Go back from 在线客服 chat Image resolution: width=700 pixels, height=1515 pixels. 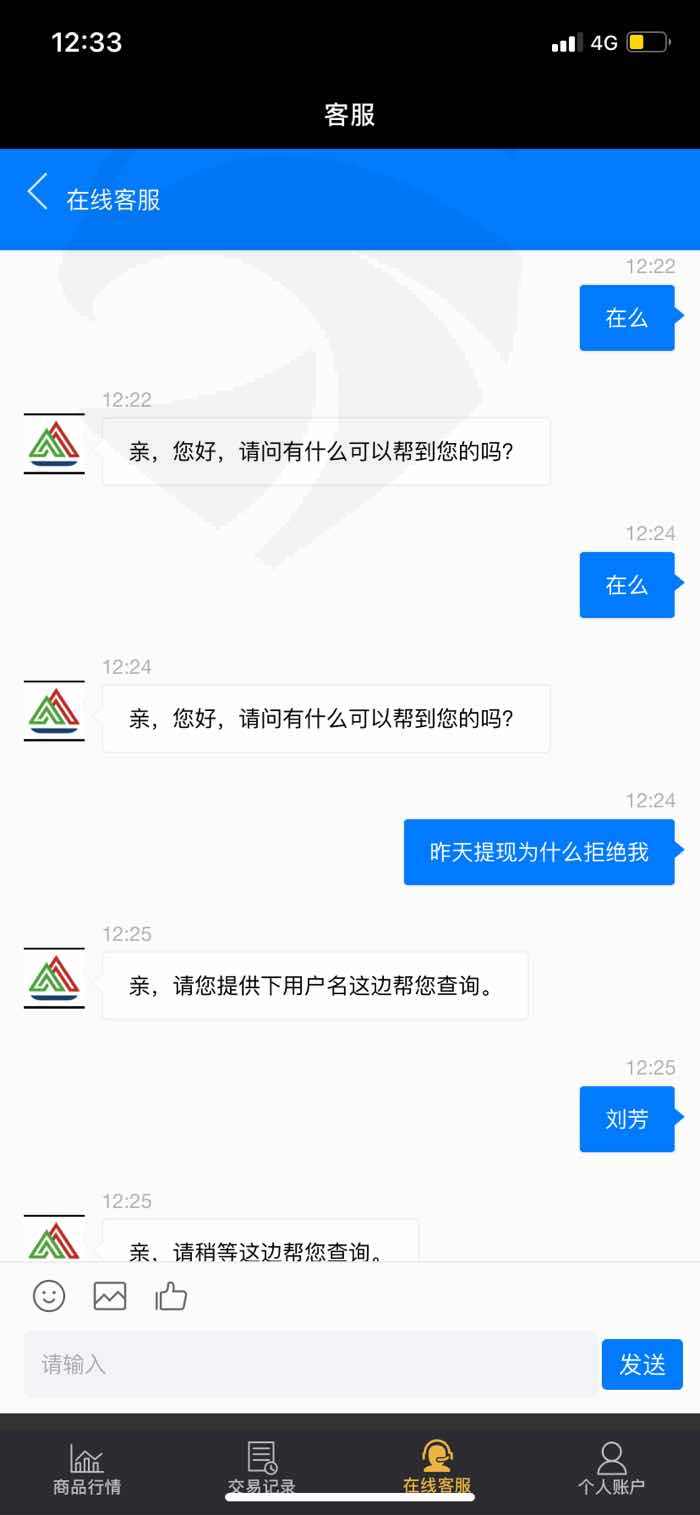[x=38, y=192]
